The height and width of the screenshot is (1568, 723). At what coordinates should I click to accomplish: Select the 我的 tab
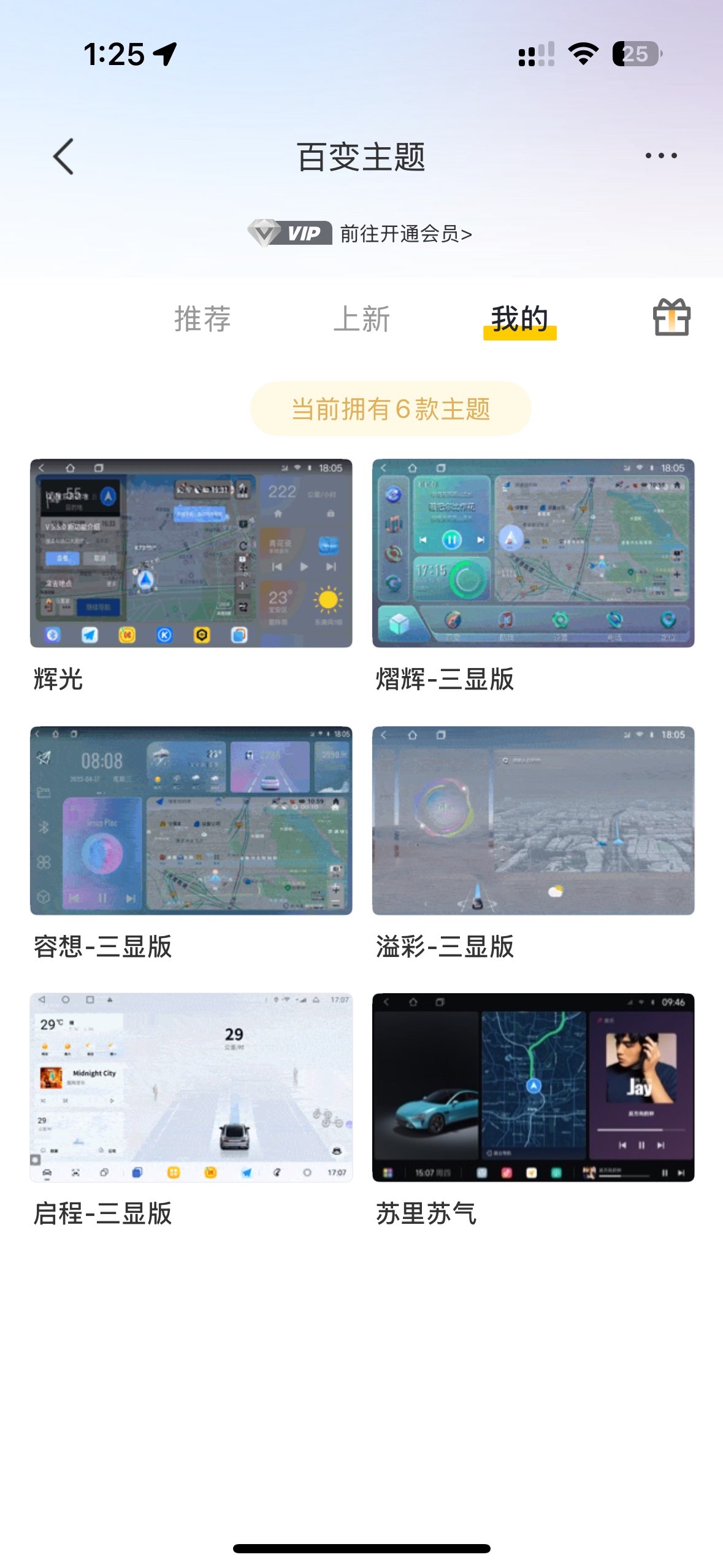click(519, 319)
